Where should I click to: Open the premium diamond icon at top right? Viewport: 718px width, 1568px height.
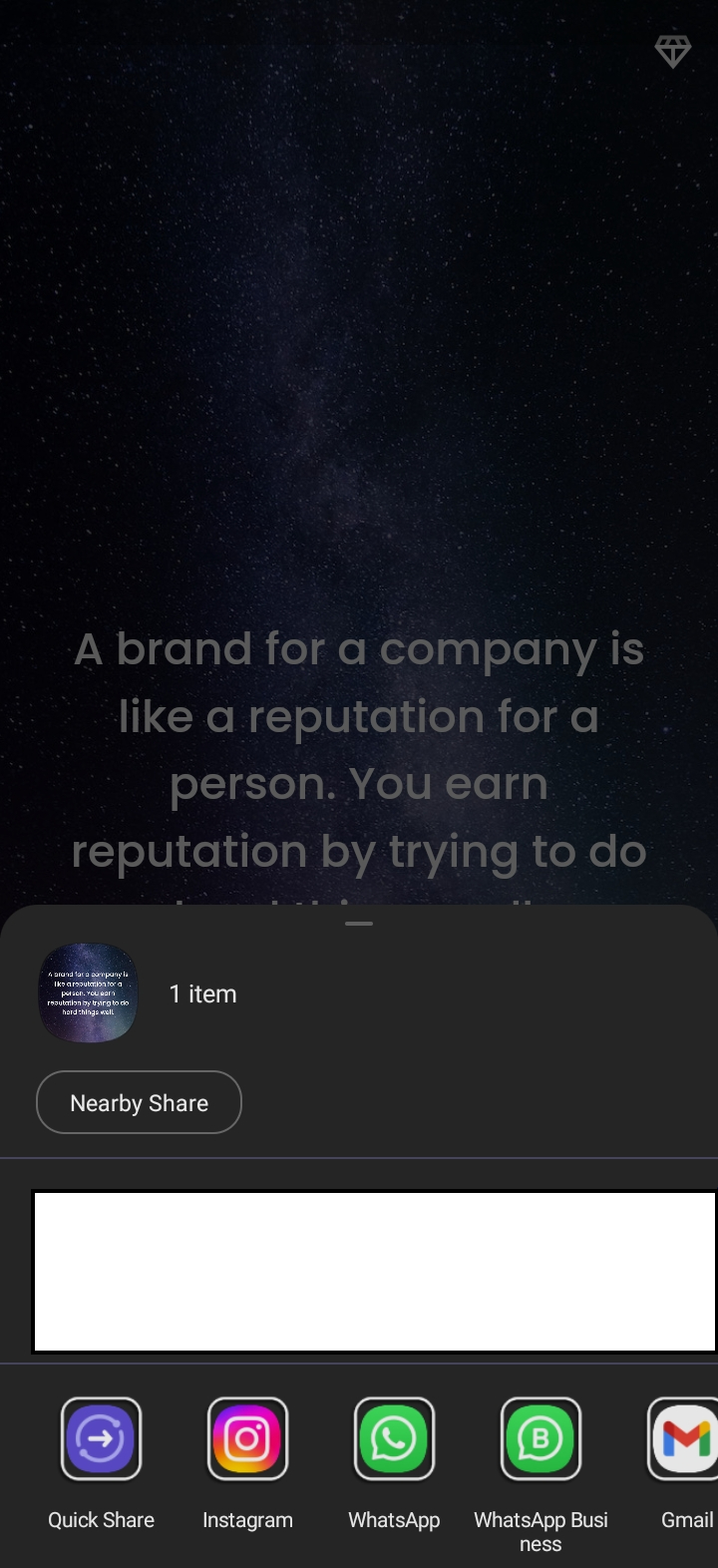[x=673, y=51]
